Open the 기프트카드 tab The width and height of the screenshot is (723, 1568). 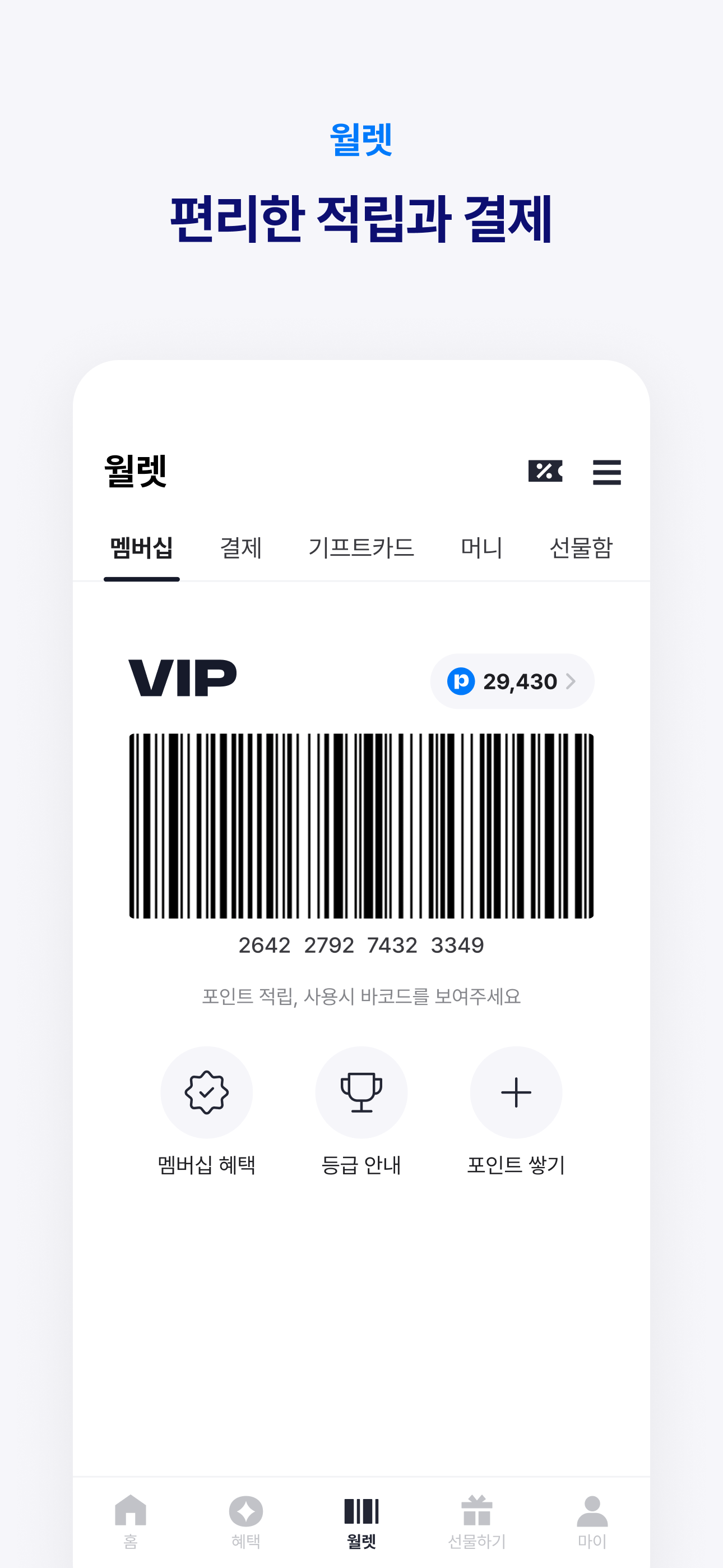[x=361, y=548]
